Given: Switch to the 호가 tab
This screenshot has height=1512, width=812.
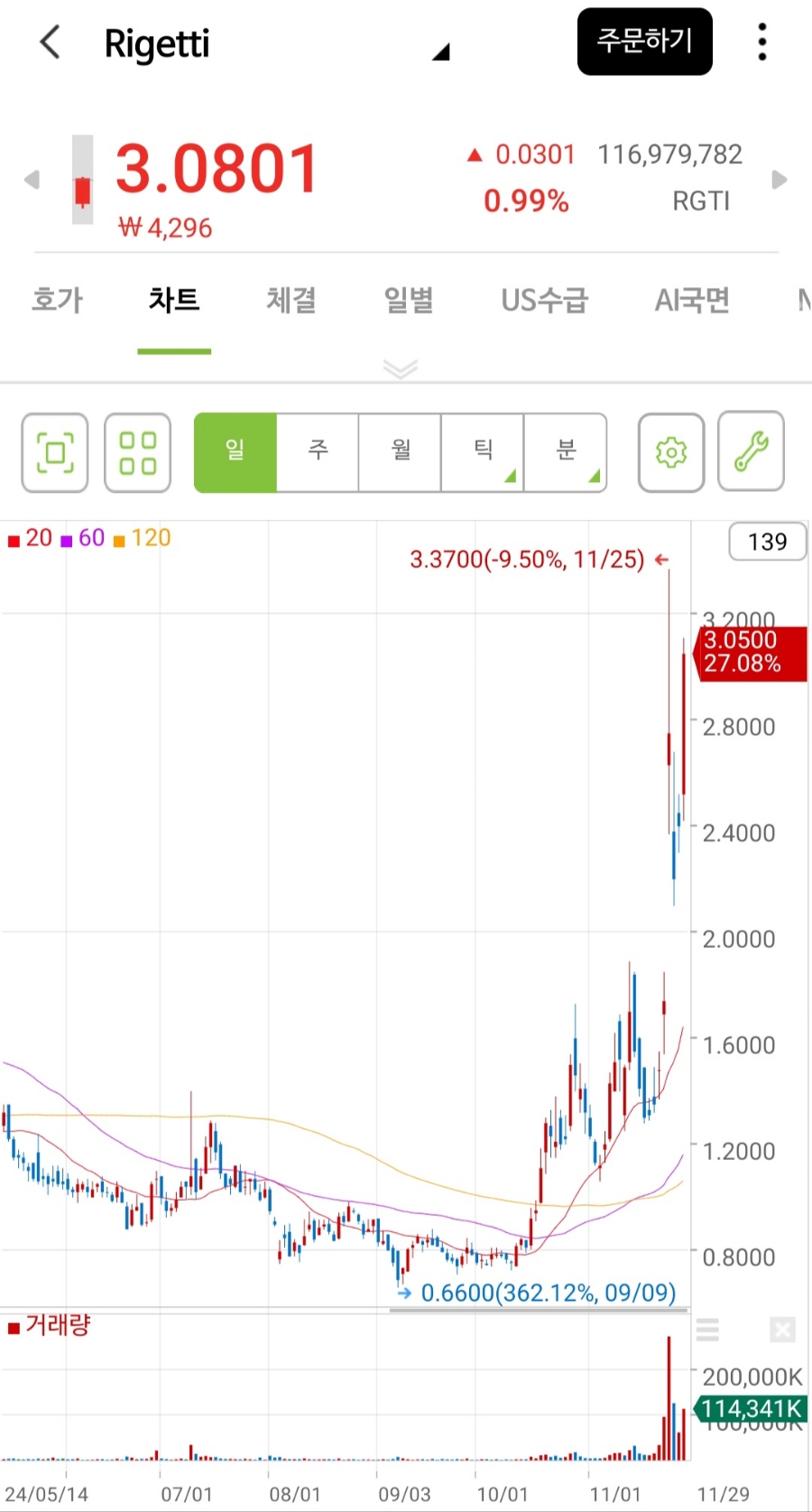Looking at the screenshot, I should pos(57,300).
